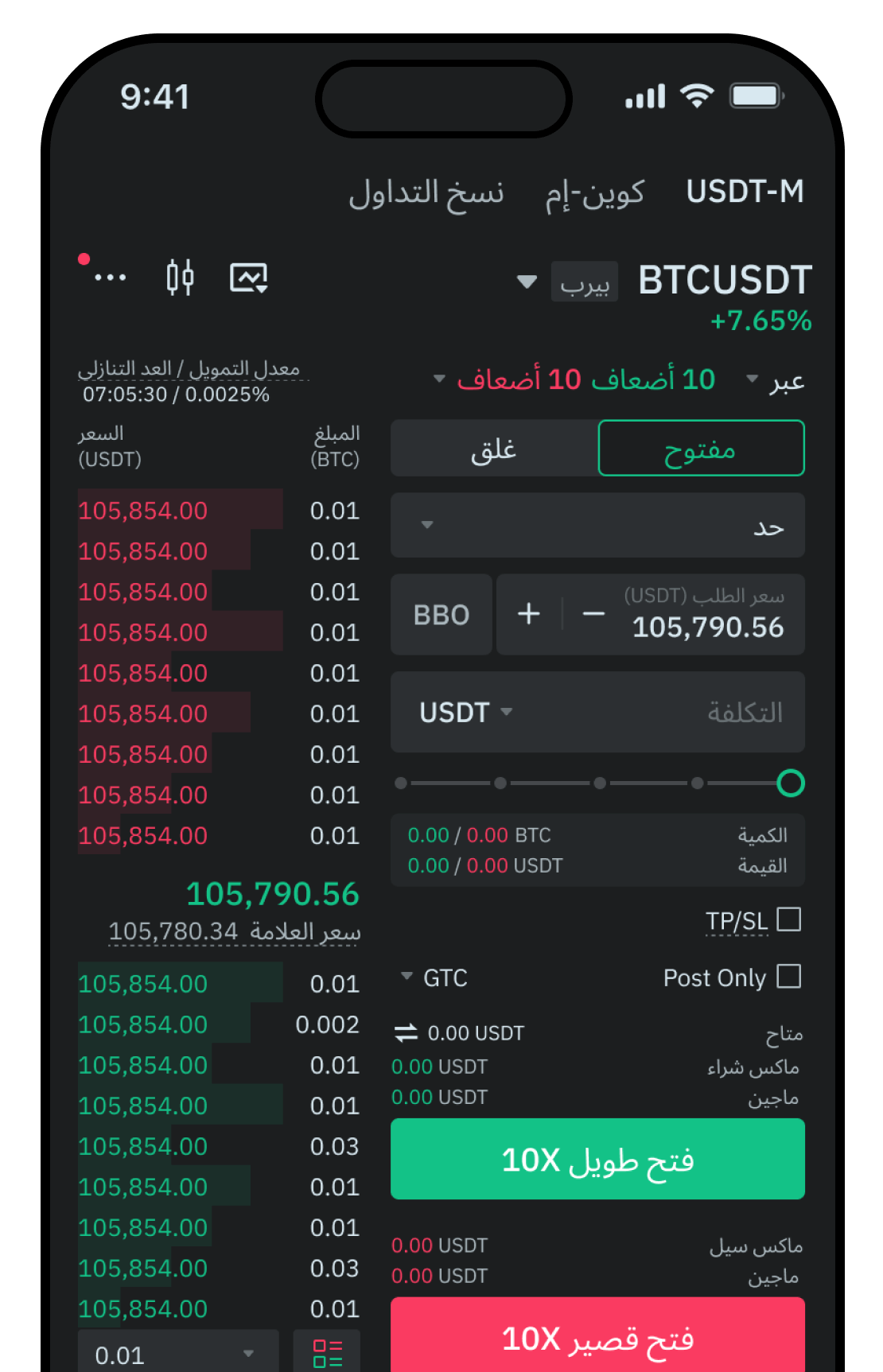Switch to the USDT-M tab
Screen dimensions: 883x1372
745,192
